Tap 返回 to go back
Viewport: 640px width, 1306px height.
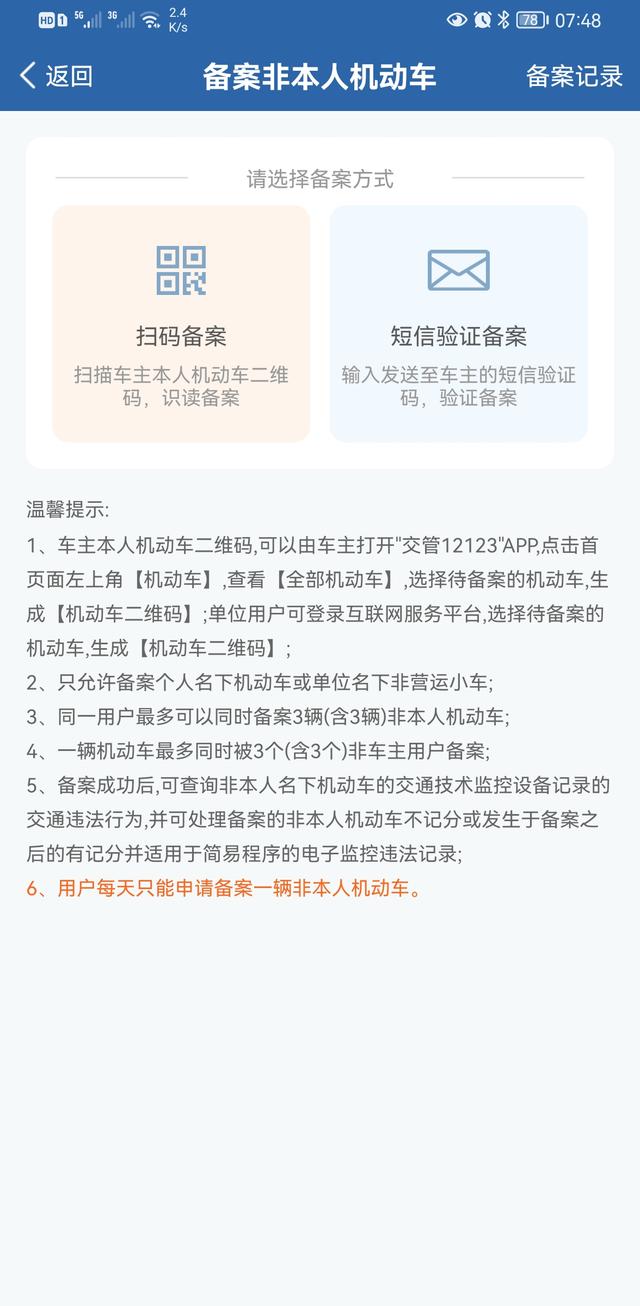coord(56,76)
